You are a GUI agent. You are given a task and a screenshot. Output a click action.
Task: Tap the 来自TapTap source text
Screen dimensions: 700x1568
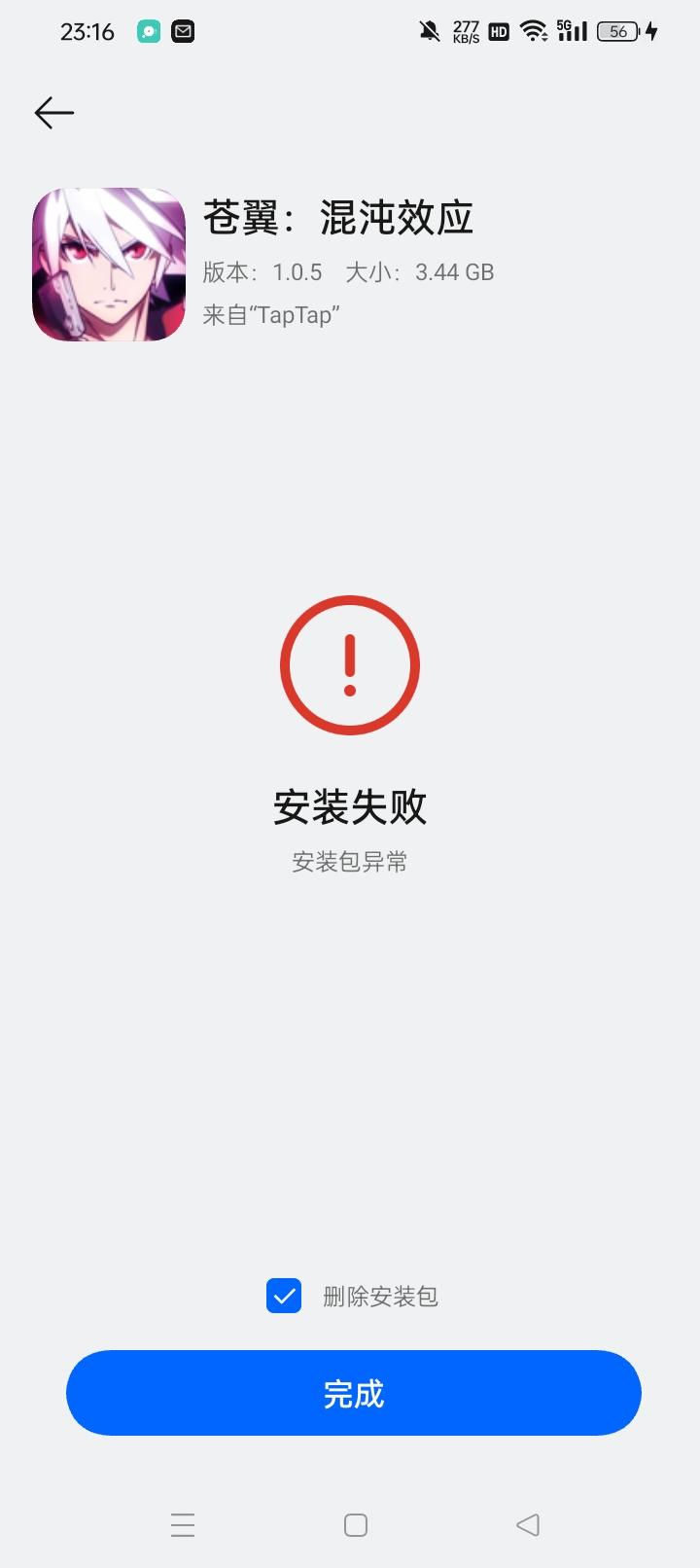270,314
